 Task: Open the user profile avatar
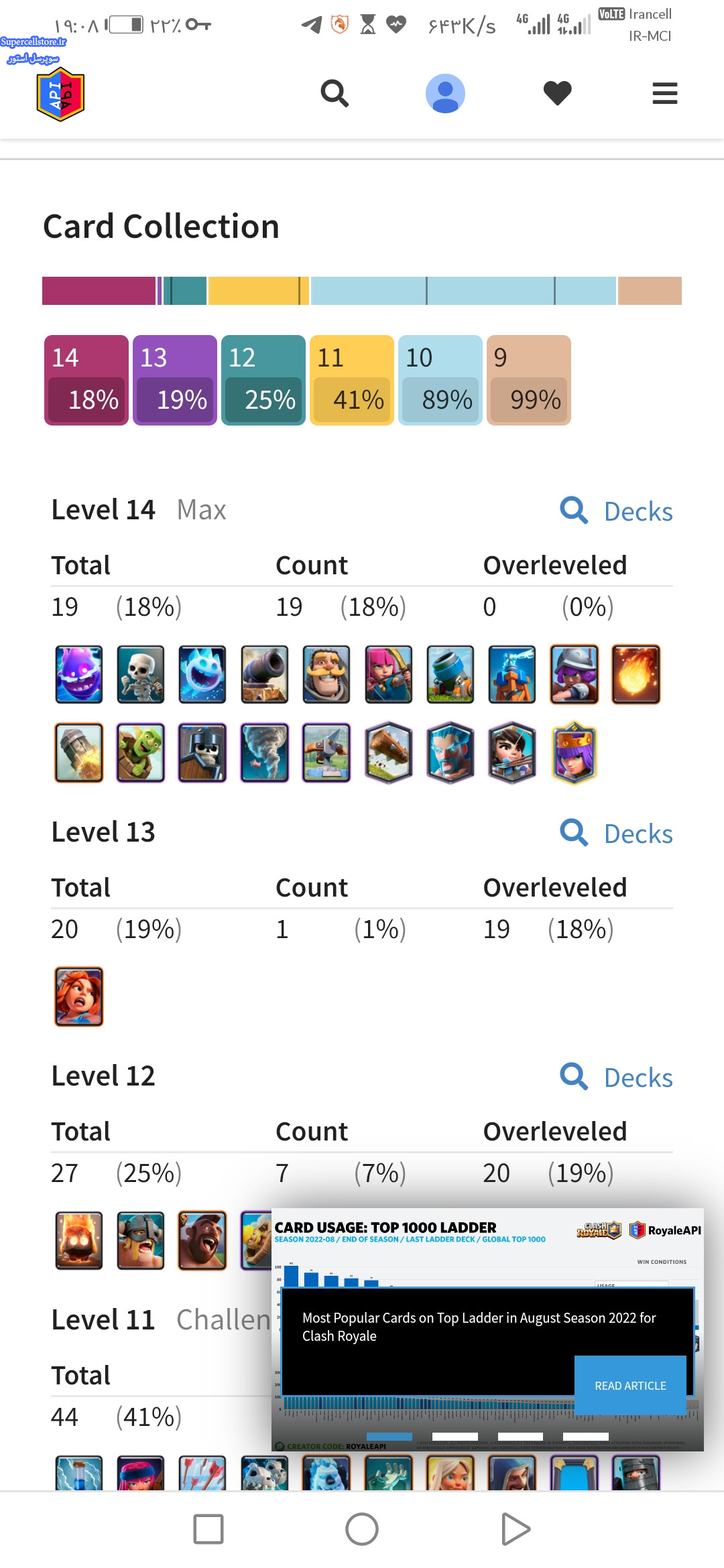445,93
